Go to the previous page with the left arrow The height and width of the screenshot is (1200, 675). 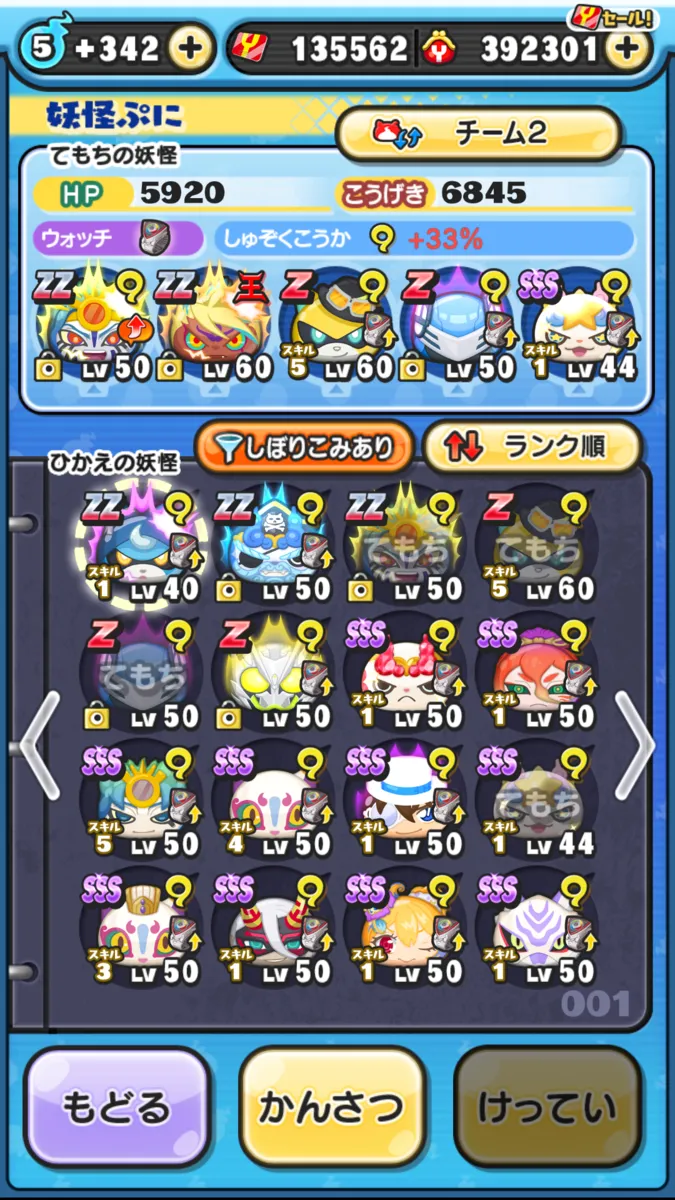[x=39, y=745]
